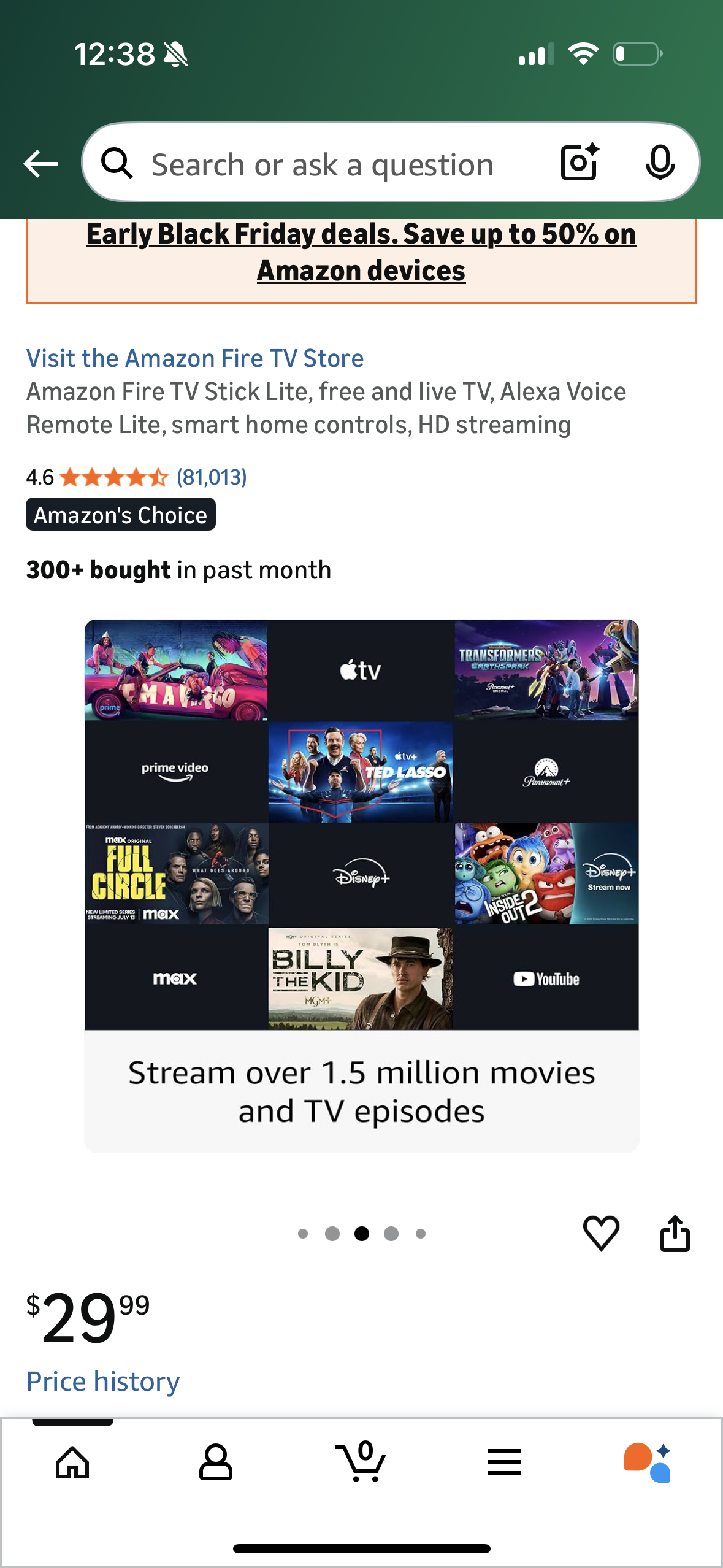This screenshot has width=723, height=1568.
Task: Add the Fire TV Stick to wish list
Action: pos(601,1232)
